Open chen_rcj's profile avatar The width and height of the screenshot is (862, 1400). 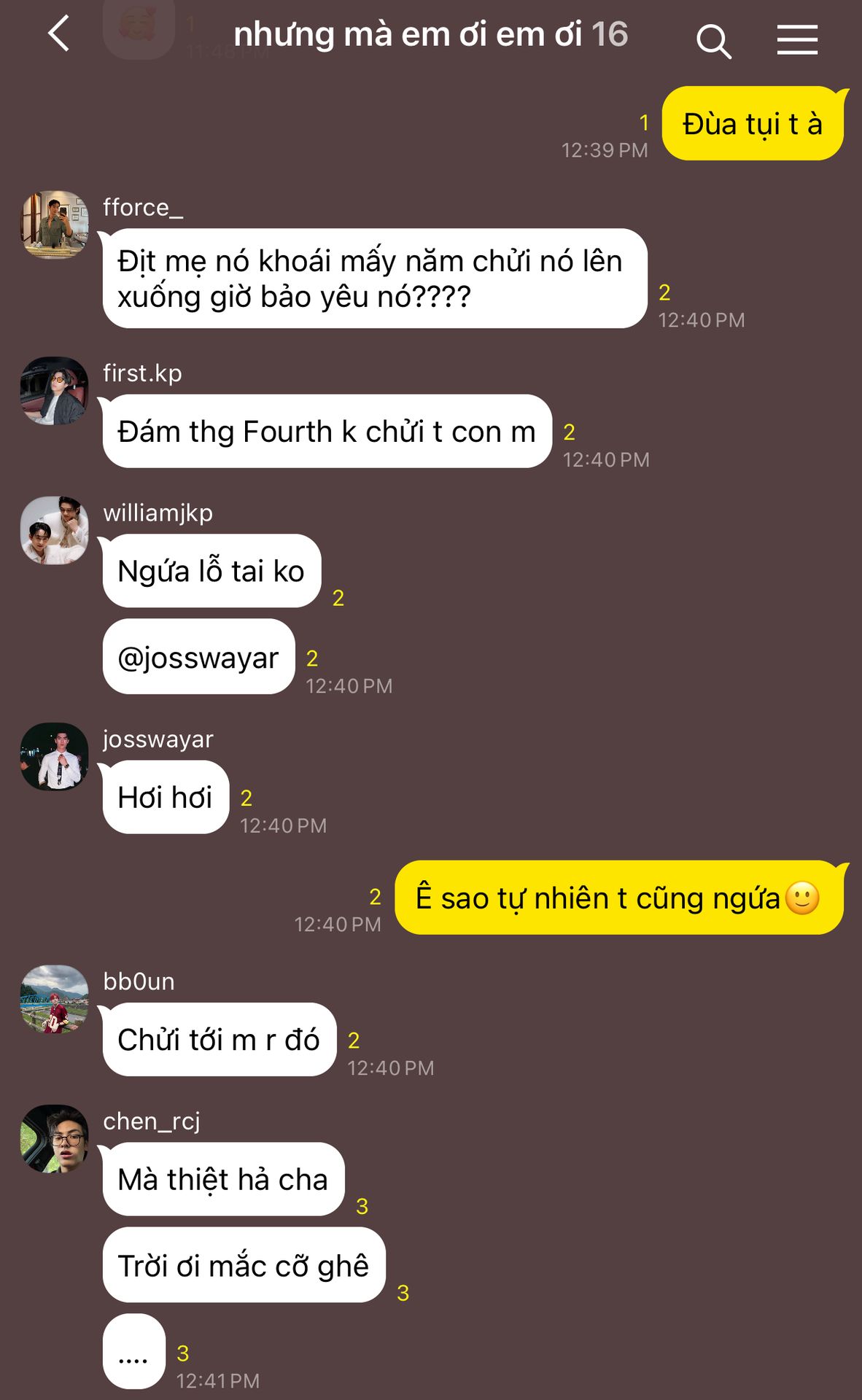55,1139
